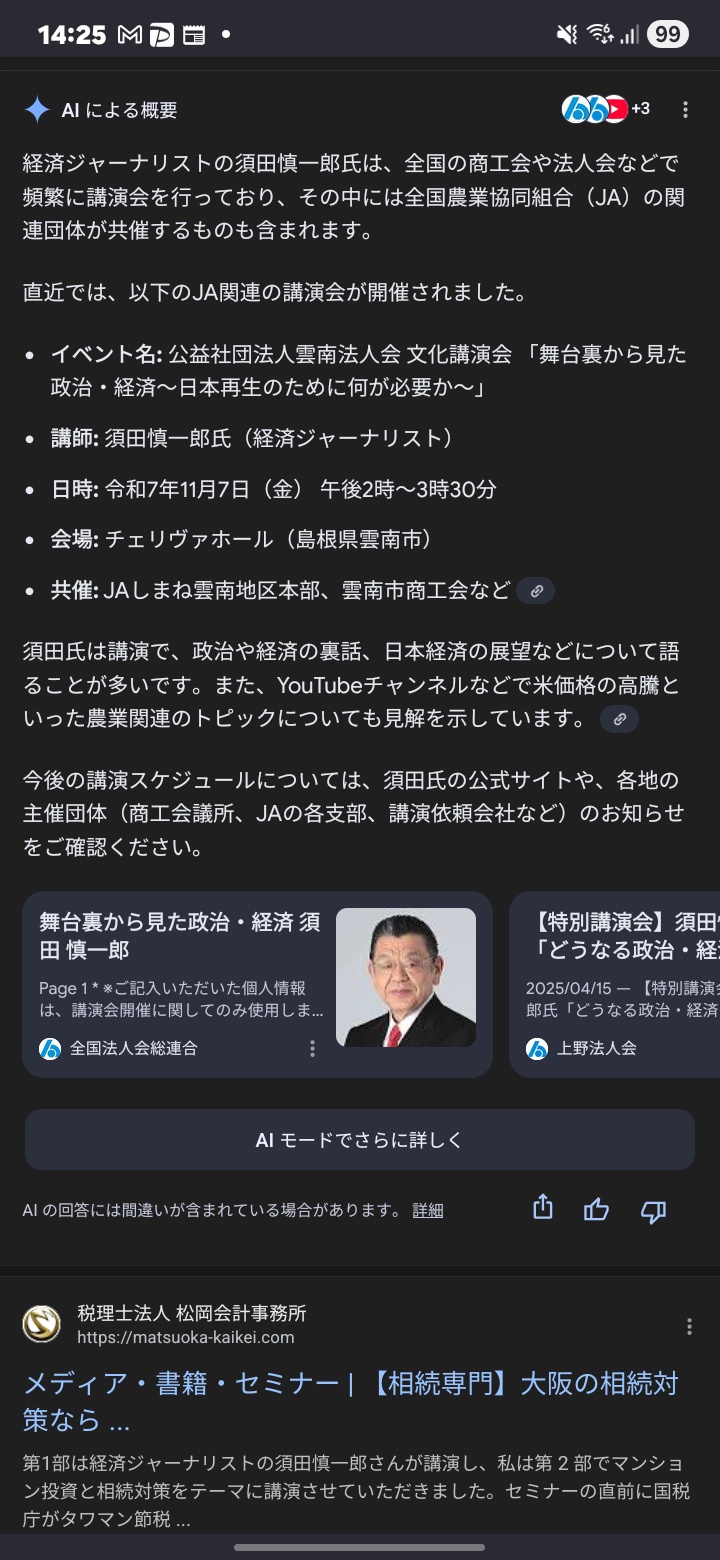Screen dimensions: 720x1560
Task: Give the AI overview a thumbs down
Action: [x=653, y=1212]
